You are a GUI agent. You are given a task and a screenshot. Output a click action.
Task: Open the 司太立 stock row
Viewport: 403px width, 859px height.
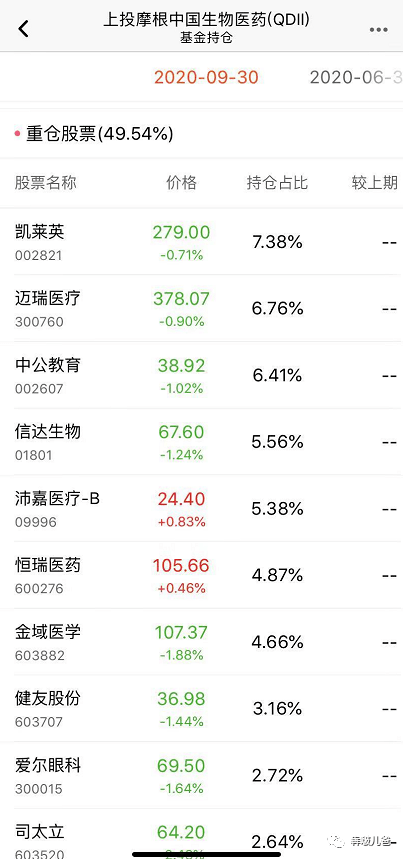coord(202,834)
